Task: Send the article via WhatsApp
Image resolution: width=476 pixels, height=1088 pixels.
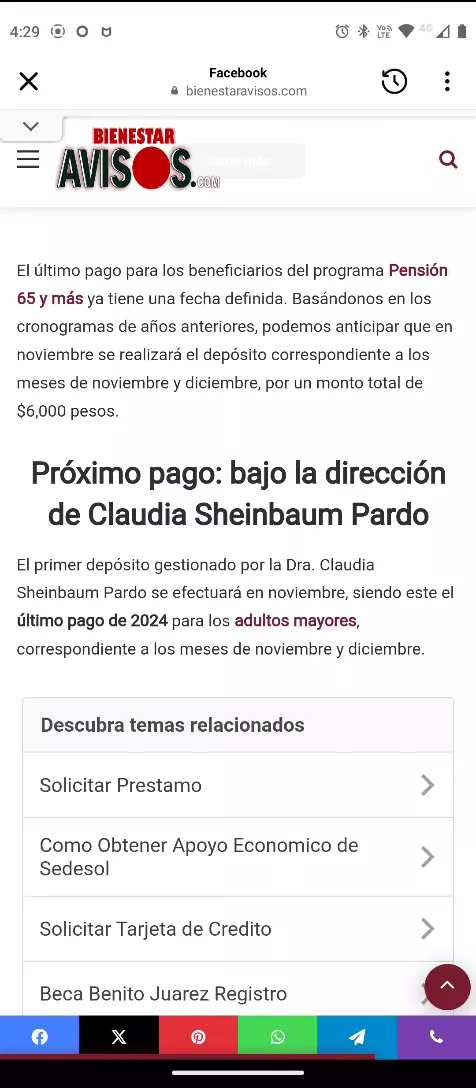Action: point(278,1037)
